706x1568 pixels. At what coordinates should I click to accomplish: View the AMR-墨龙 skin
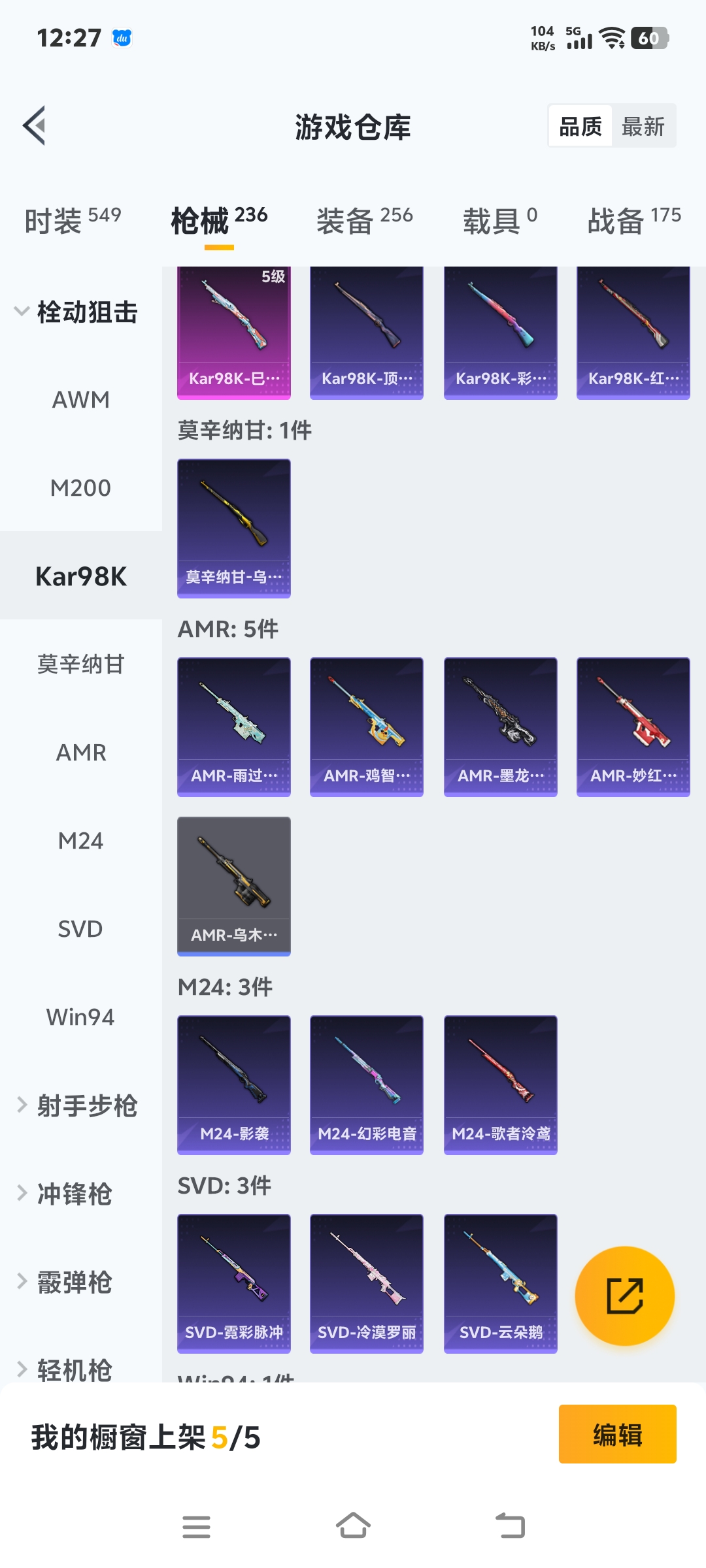point(501,727)
